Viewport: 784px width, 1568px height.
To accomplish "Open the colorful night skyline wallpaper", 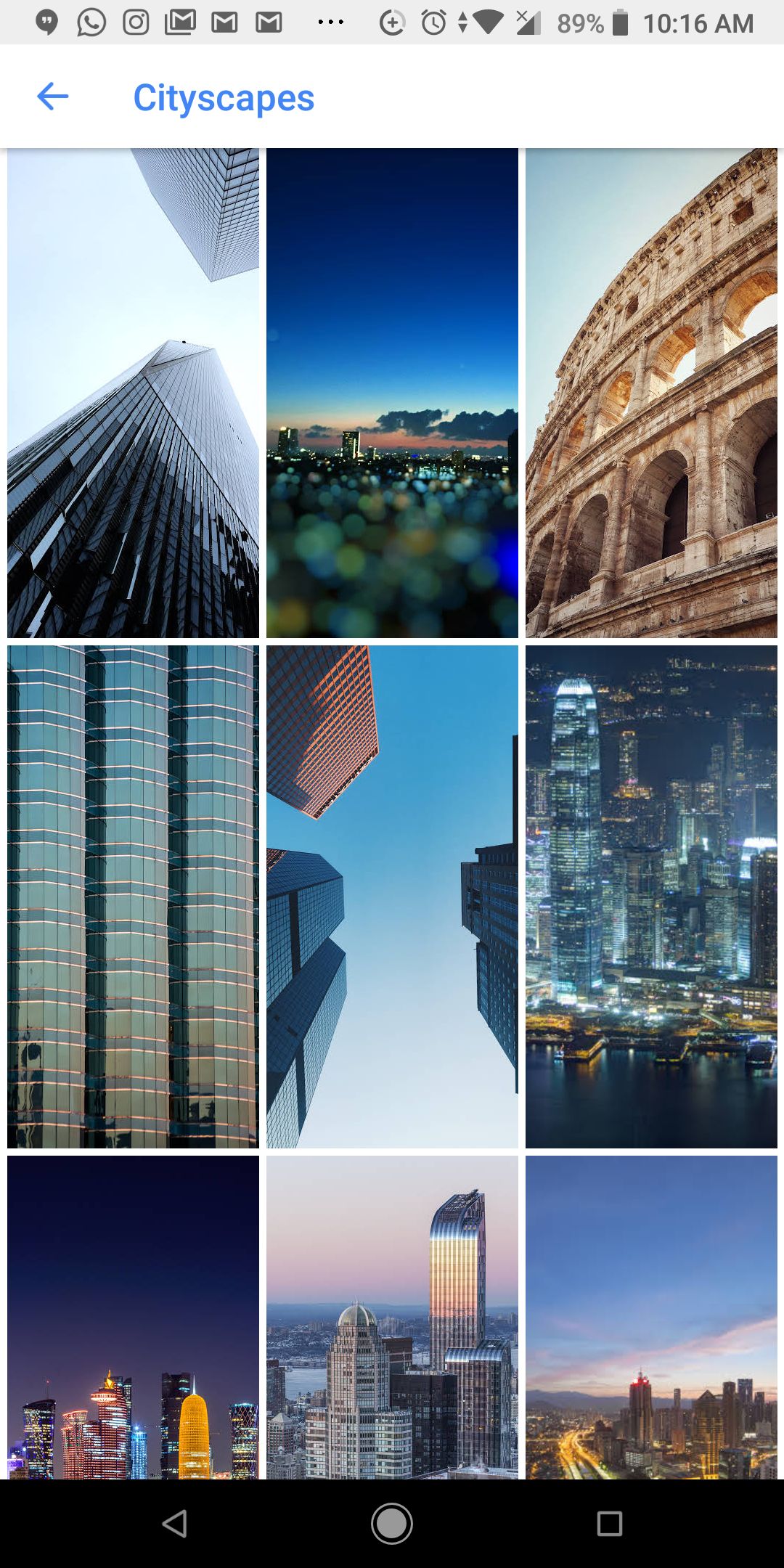I will 133,1317.
